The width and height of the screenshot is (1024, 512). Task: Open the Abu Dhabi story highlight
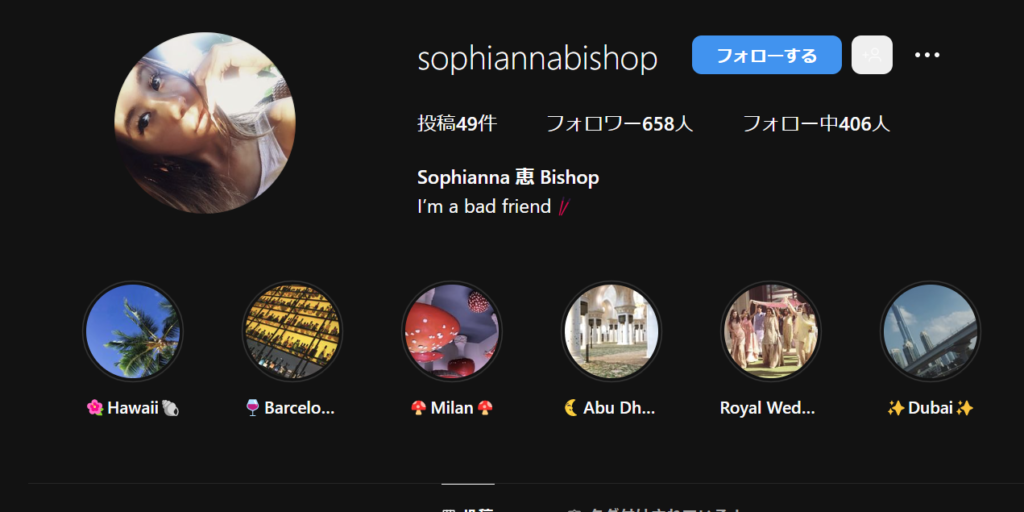(611, 331)
